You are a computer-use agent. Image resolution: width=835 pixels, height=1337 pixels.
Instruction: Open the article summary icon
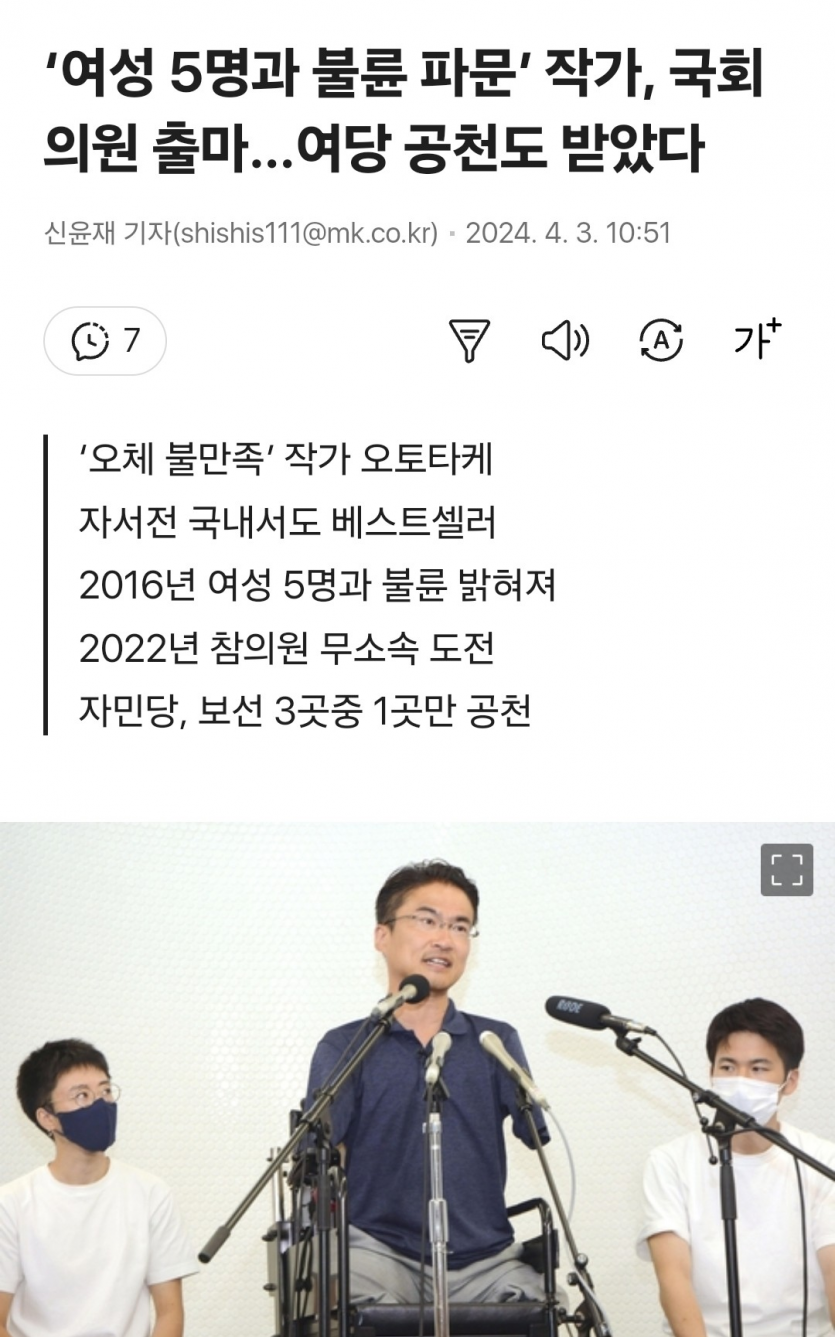(469, 341)
